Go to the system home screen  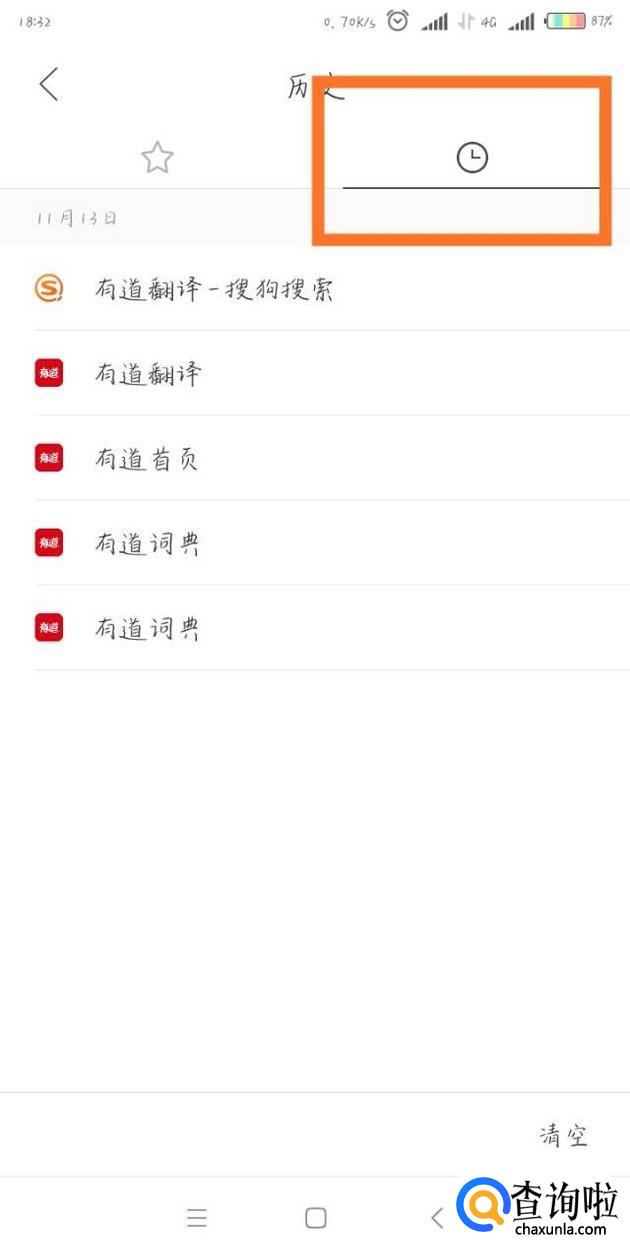point(316,1218)
